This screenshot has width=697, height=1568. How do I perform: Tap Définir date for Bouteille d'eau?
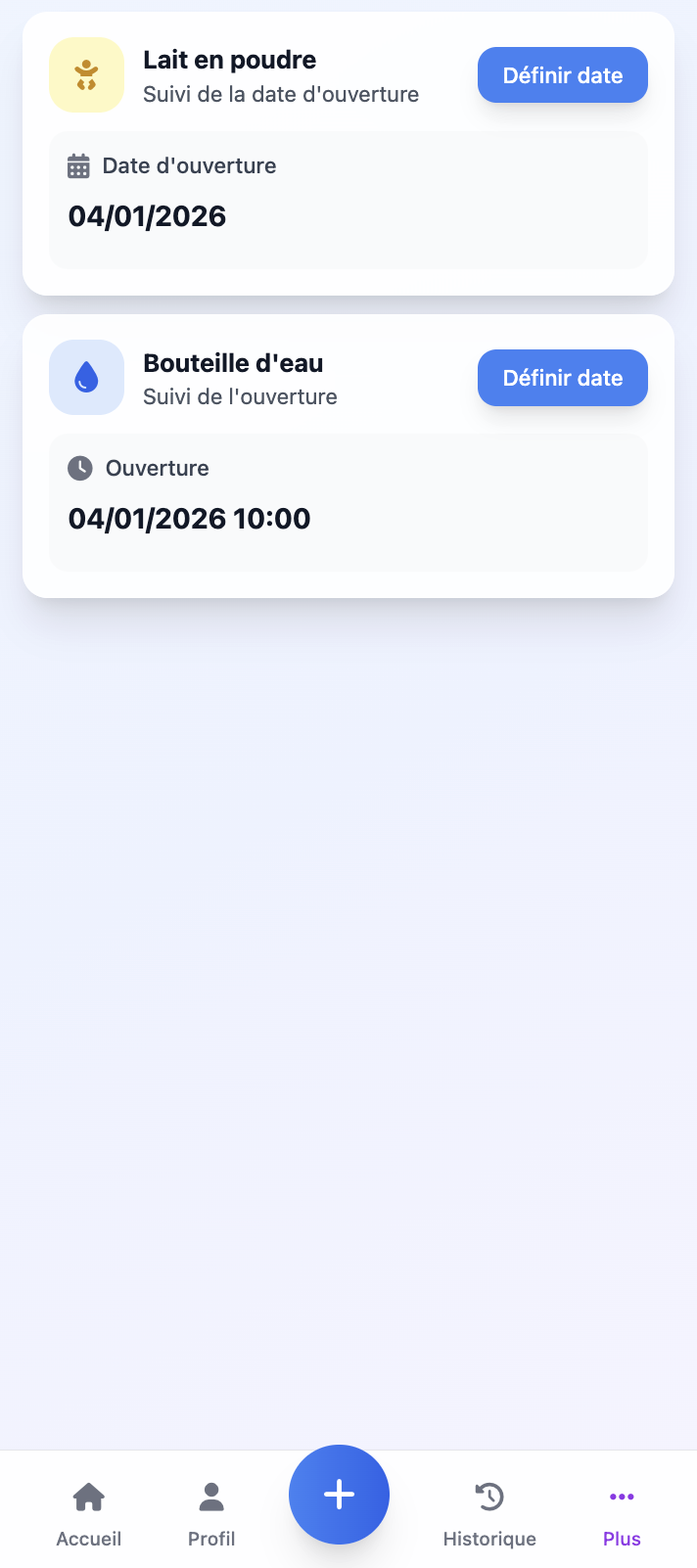pos(562,378)
